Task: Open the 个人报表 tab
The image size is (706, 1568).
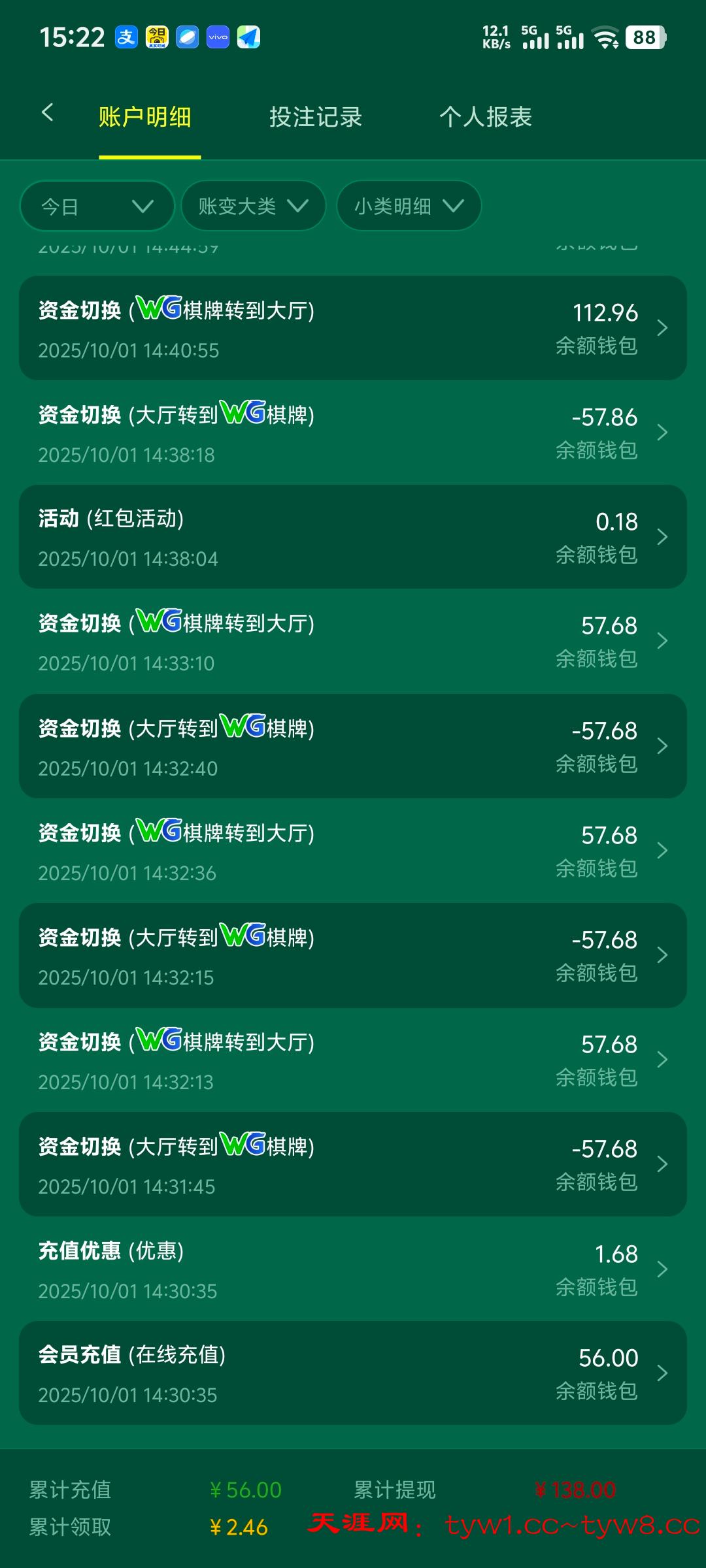Action: click(486, 116)
